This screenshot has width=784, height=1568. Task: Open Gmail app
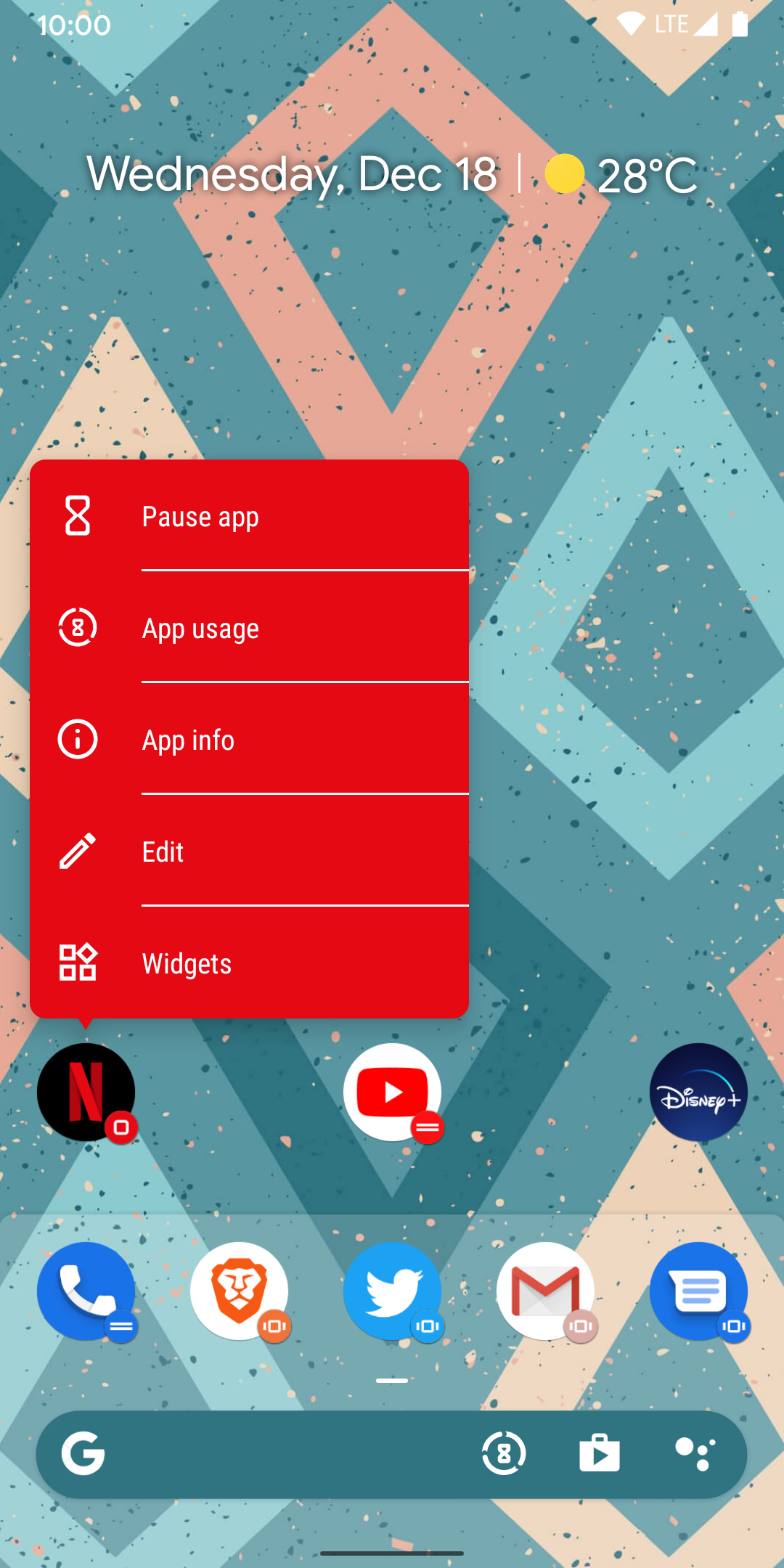pos(545,1291)
